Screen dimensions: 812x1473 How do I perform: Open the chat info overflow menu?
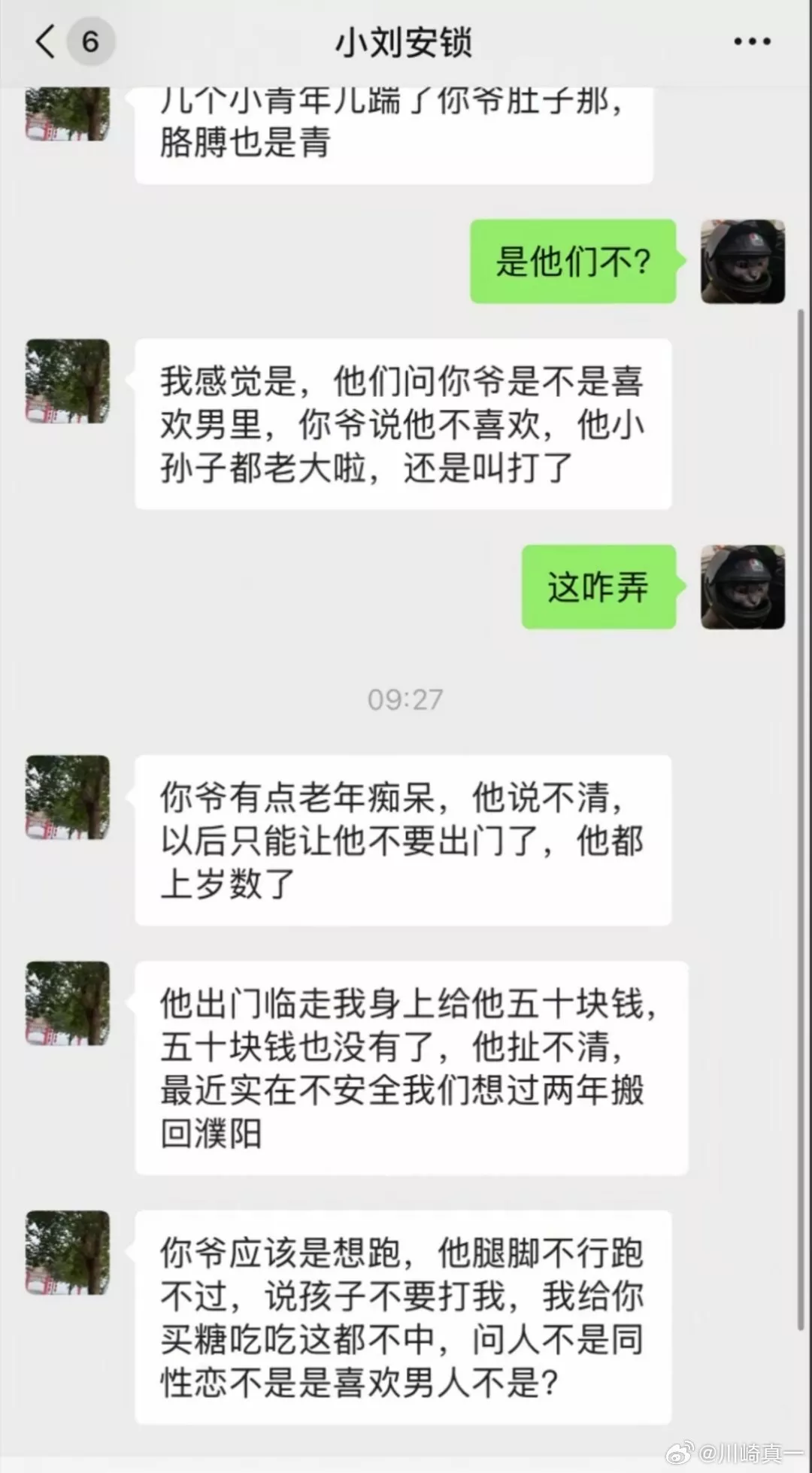[x=752, y=42]
